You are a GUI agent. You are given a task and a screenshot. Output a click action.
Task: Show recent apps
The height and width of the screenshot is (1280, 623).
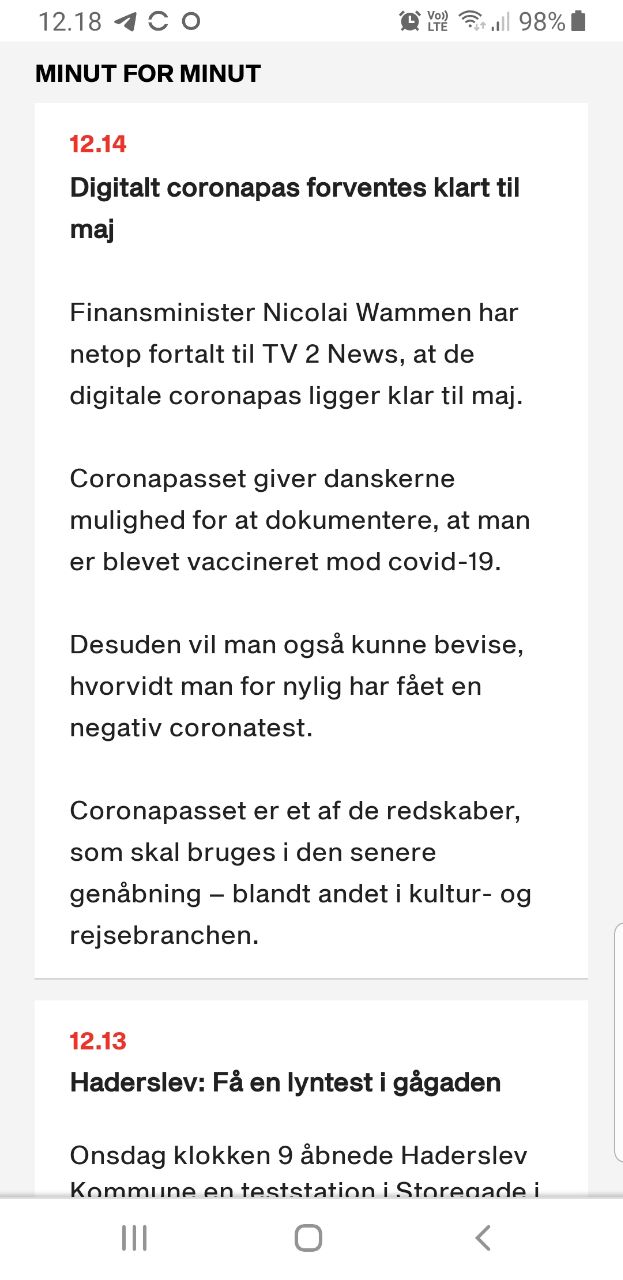[x=134, y=1238]
